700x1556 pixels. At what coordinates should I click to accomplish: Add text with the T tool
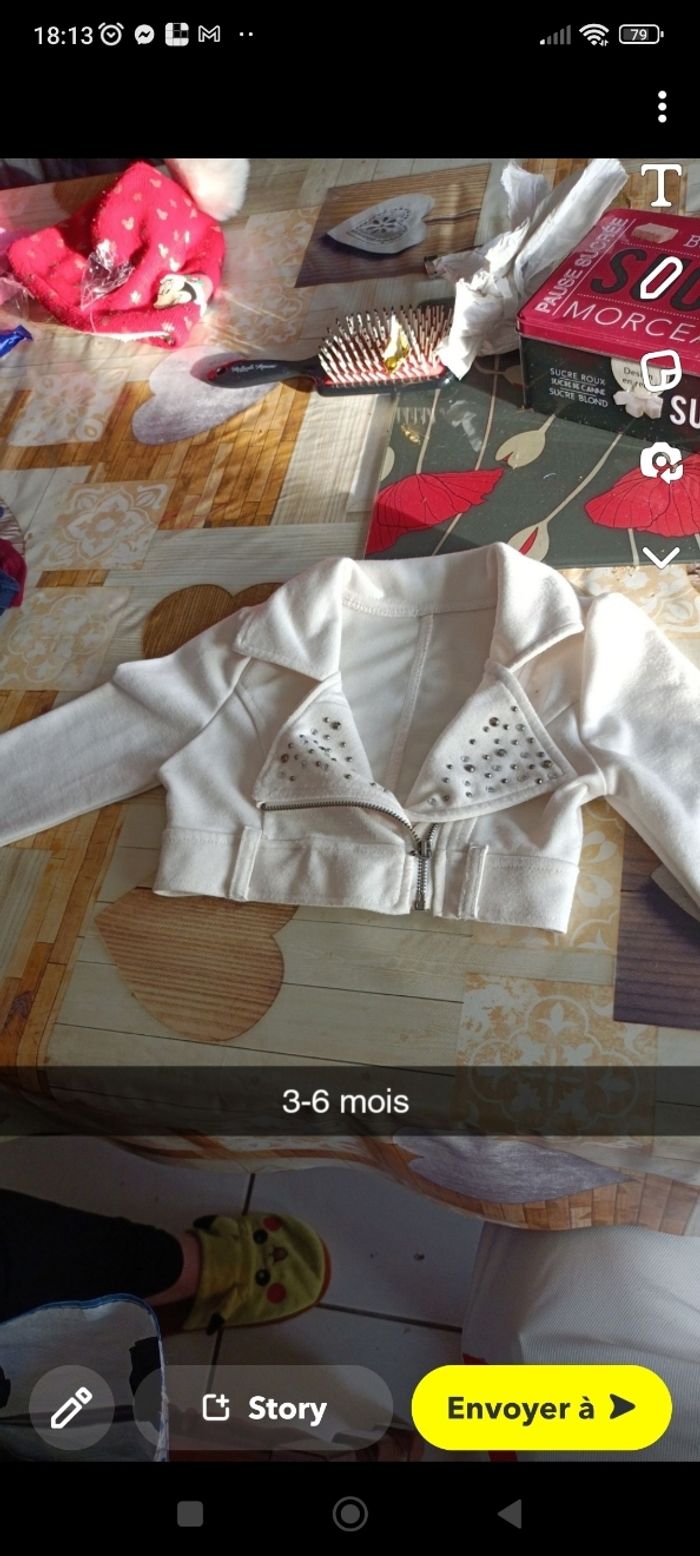point(660,186)
